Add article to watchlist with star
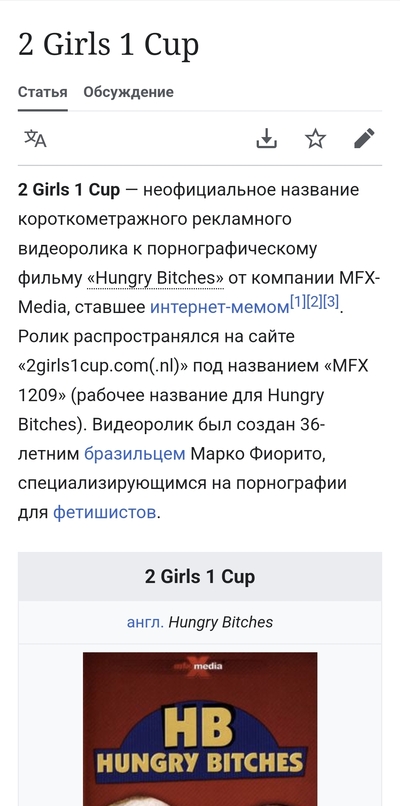Screen dimensions: 400x806 pos(315,139)
